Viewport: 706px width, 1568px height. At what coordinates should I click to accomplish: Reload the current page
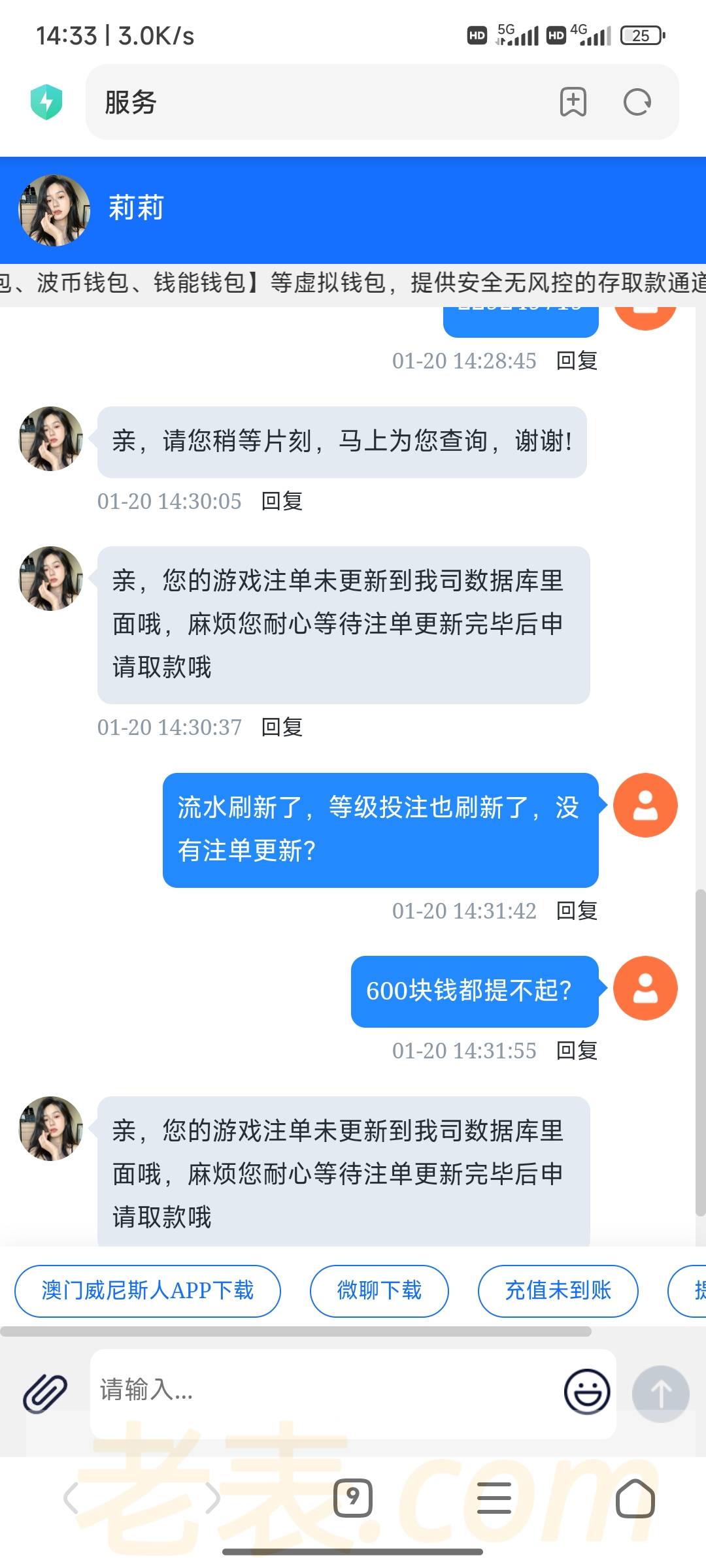click(637, 103)
